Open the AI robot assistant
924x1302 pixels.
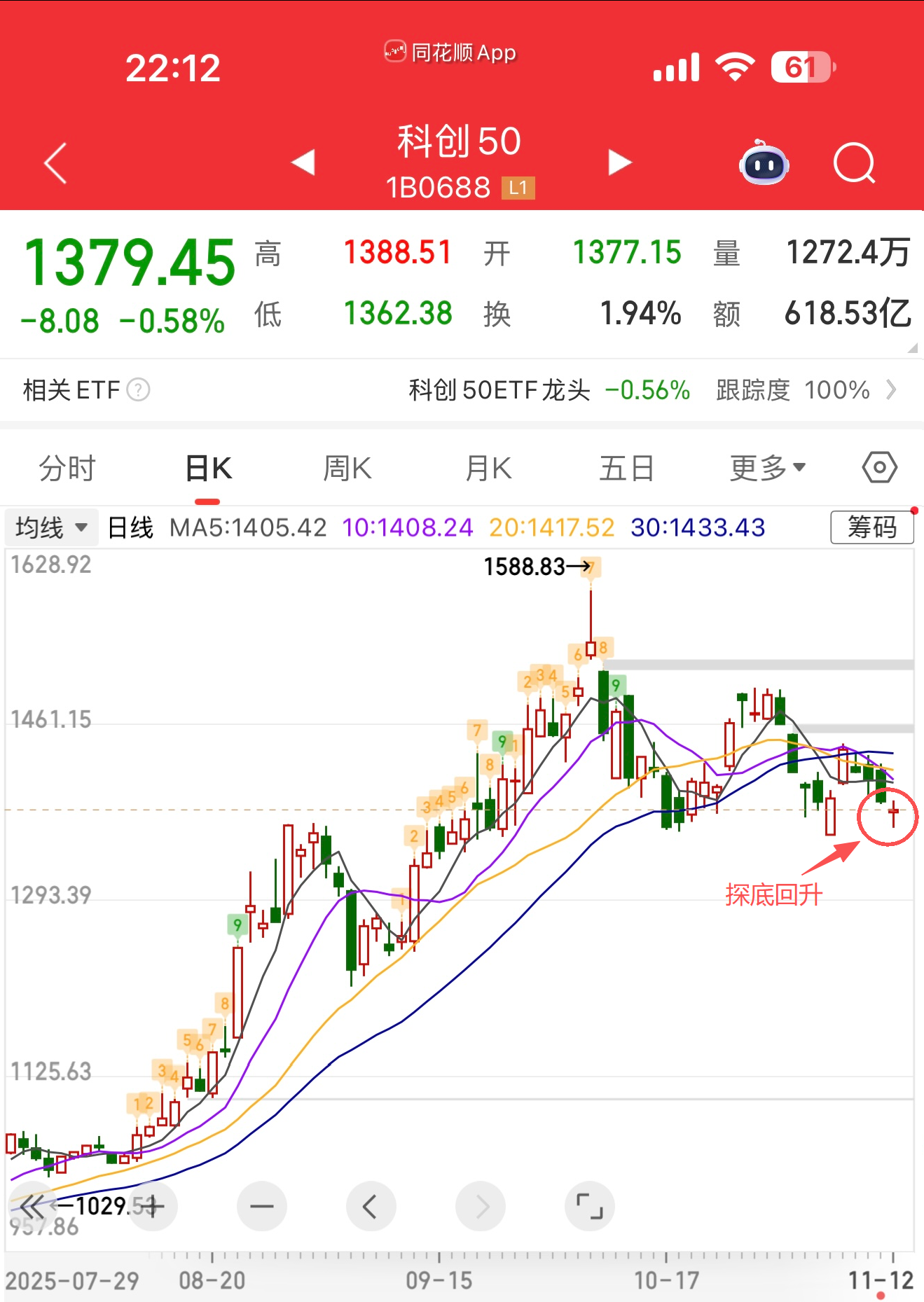(x=764, y=163)
